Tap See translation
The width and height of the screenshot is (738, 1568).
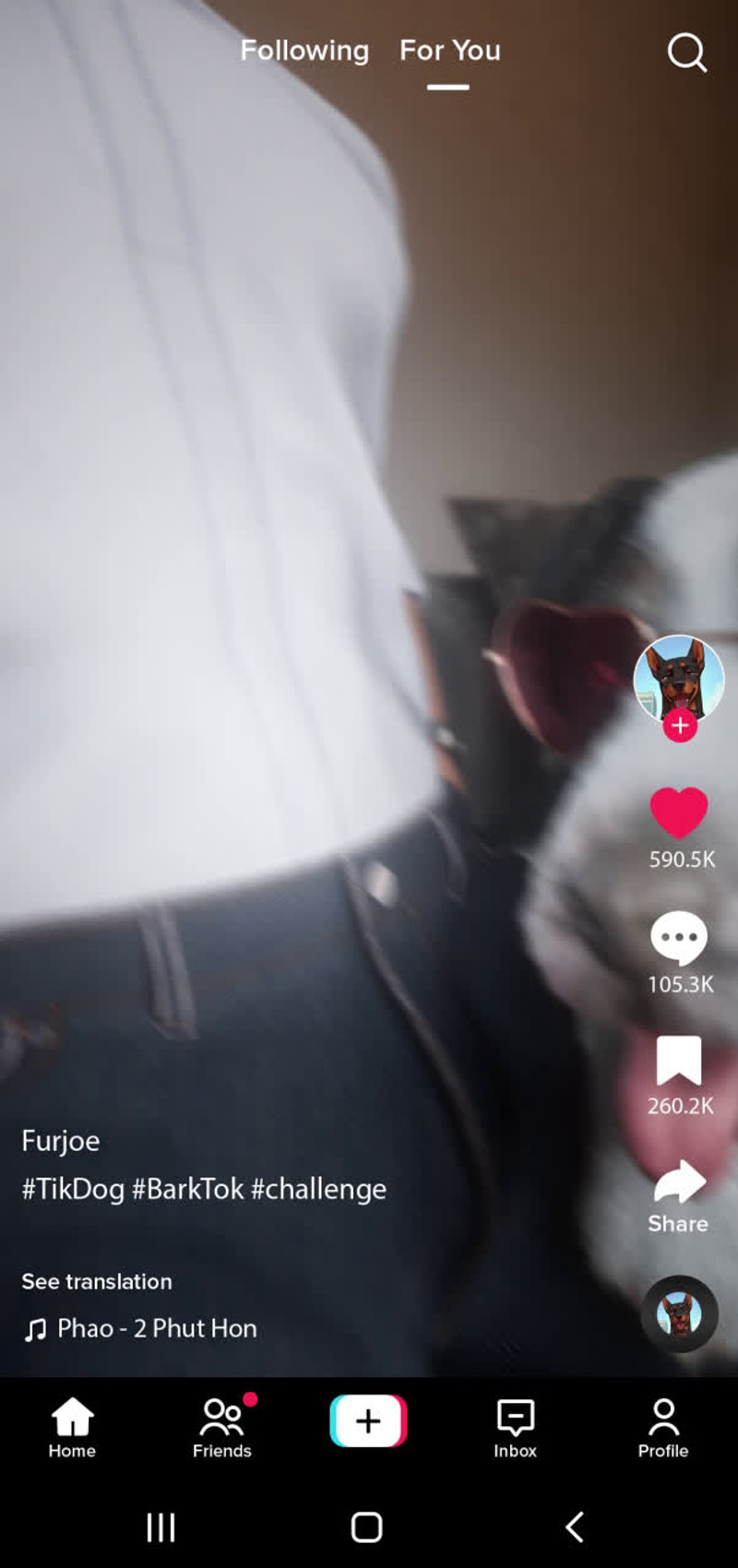97,1281
